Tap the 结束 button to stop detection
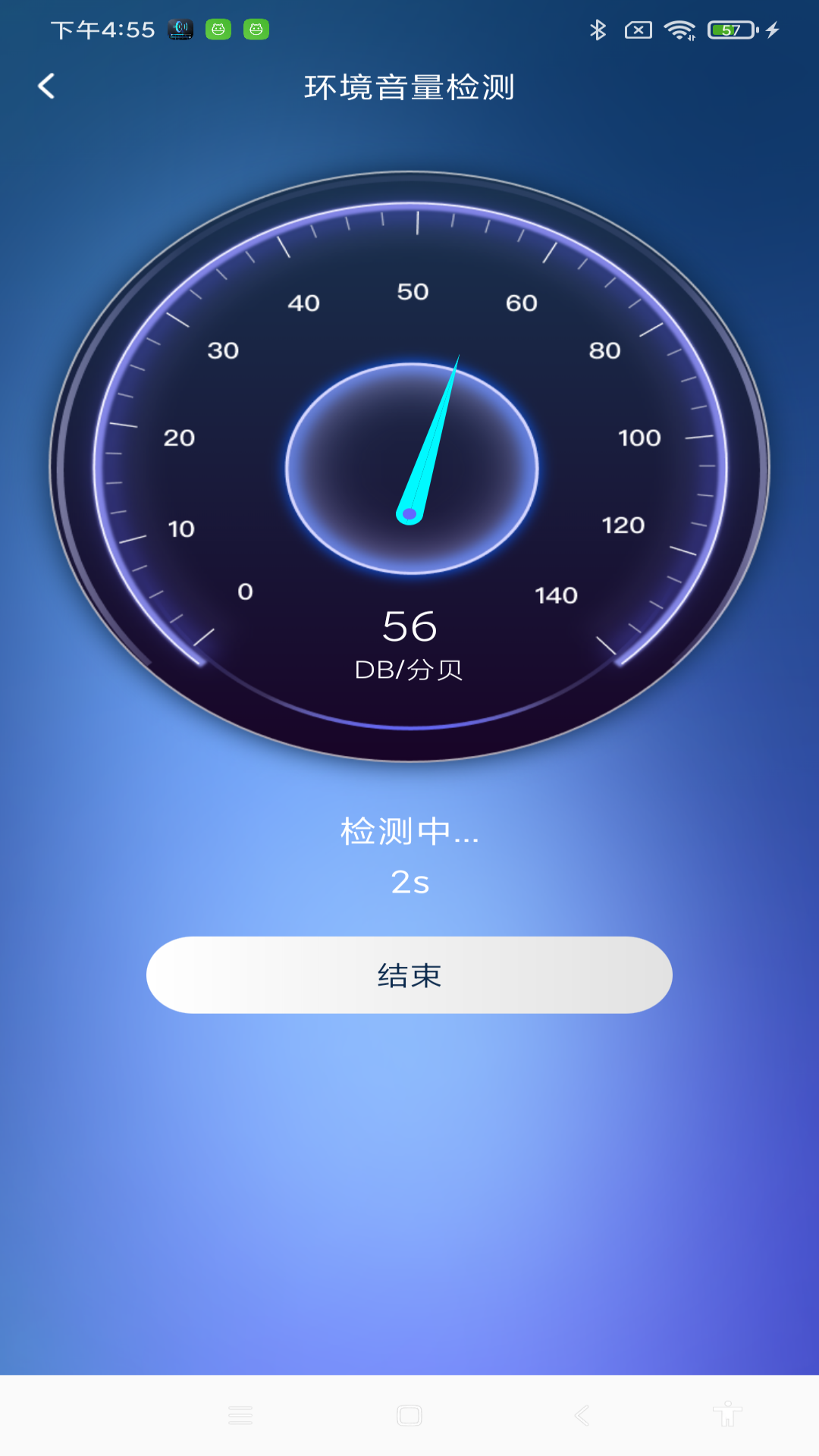This screenshot has height=1456, width=819. coord(409,975)
